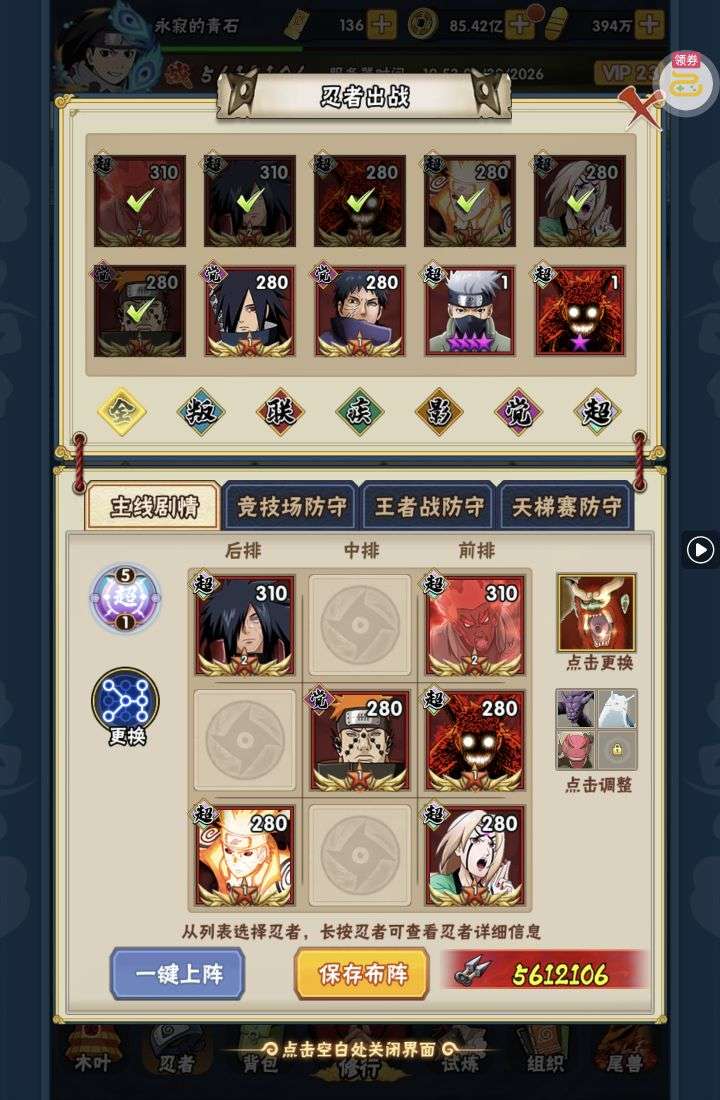Filter ninjas by the 叛 category
The height and width of the screenshot is (1100, 720).
coord(201,412)
